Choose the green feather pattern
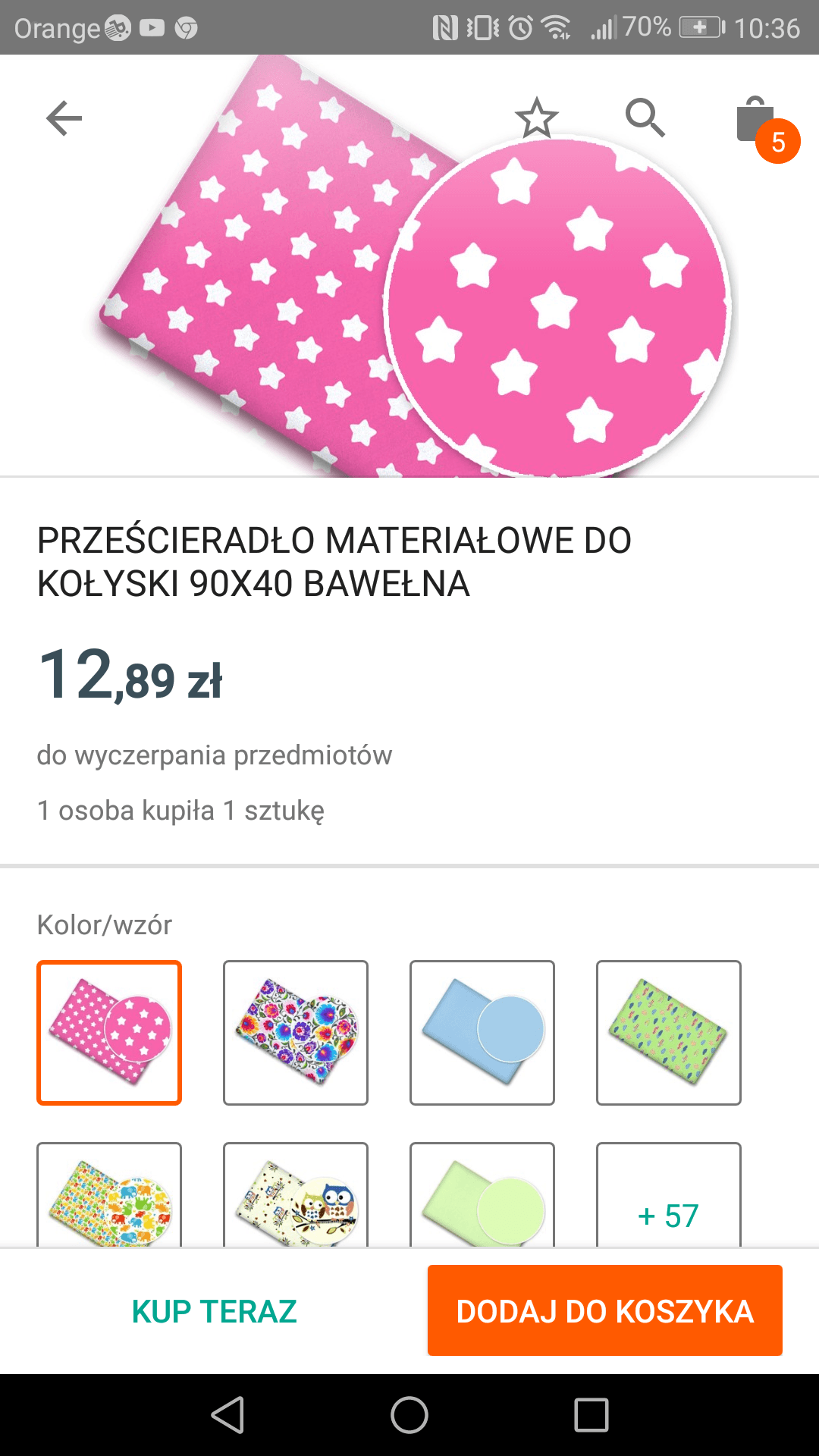The width and height of the screenshot is (819, 1456). (669, 1033)
